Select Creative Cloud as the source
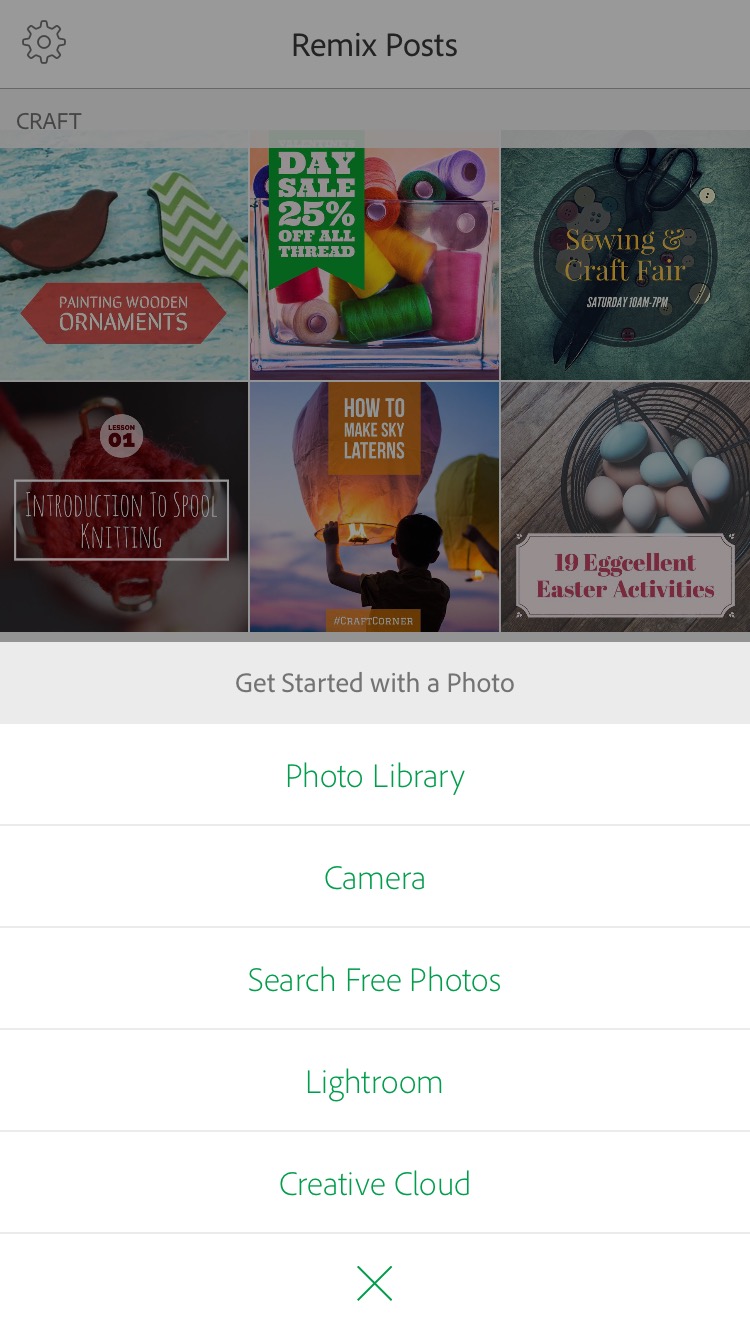 pos(375,1184)
